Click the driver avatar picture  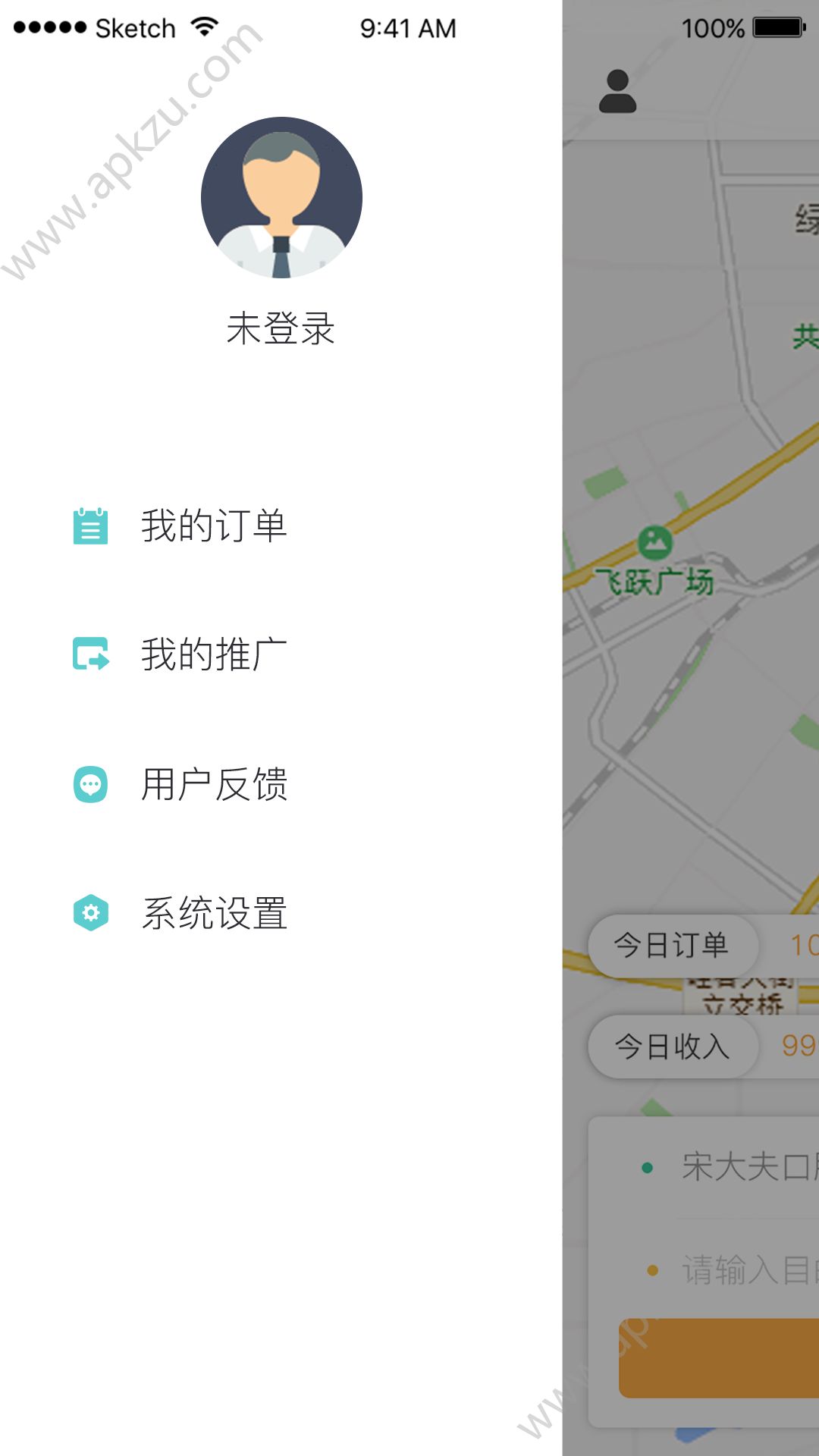coord(281,197)
